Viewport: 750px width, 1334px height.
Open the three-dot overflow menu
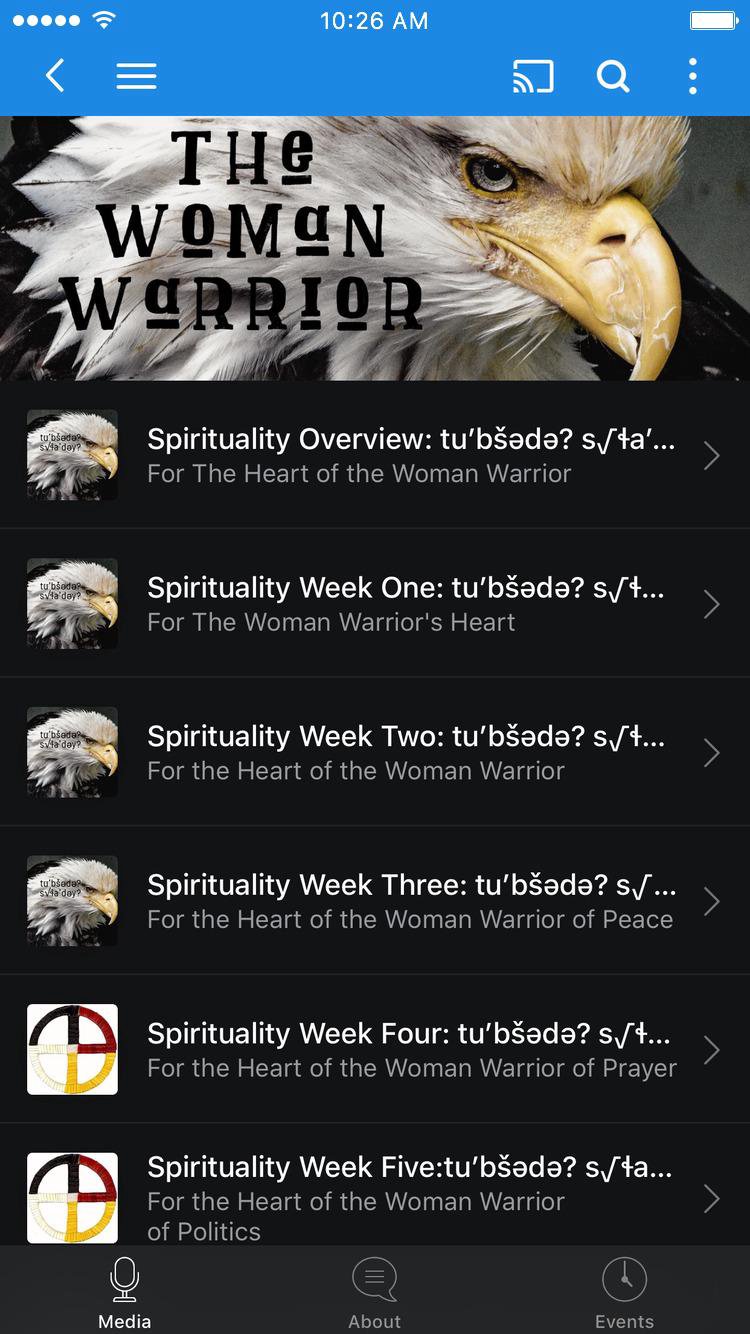click(692, 76)
